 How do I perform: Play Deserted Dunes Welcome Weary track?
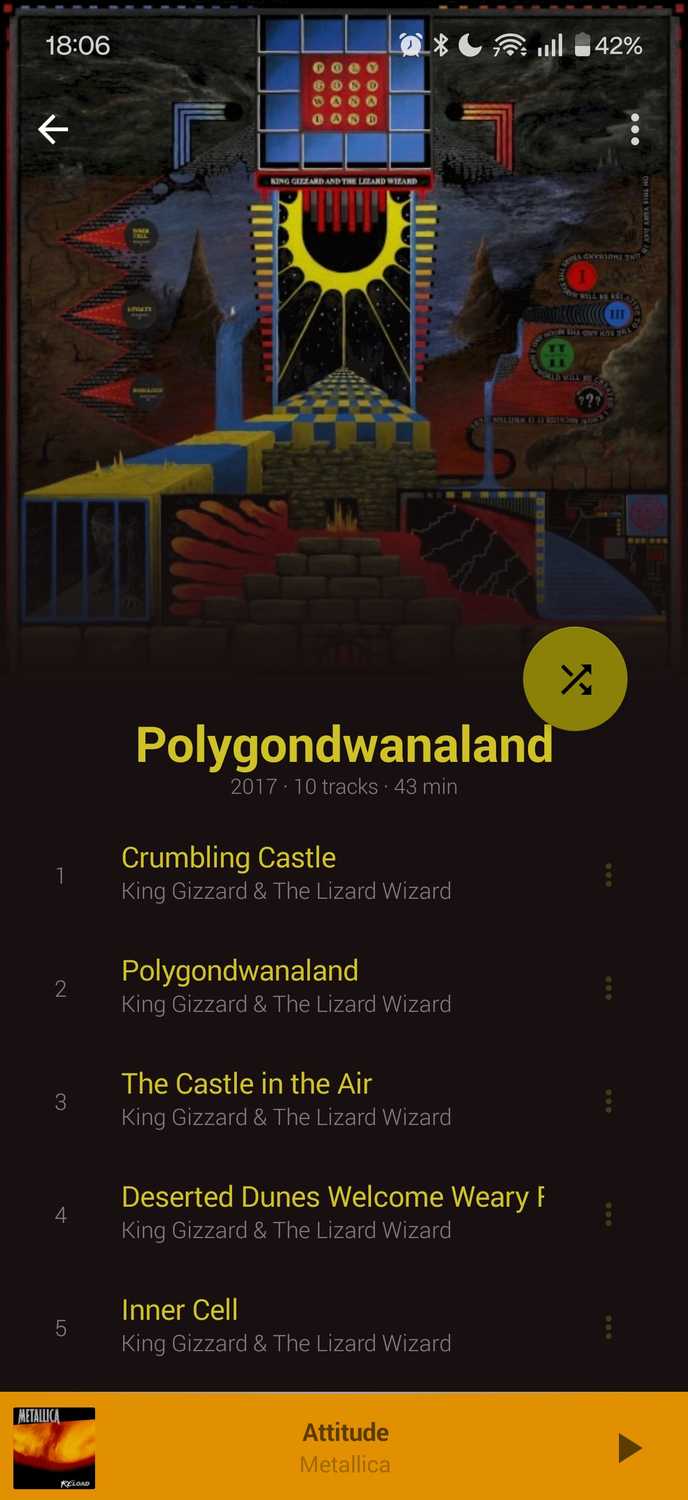pyautogui.click(x=344, y=1213)
